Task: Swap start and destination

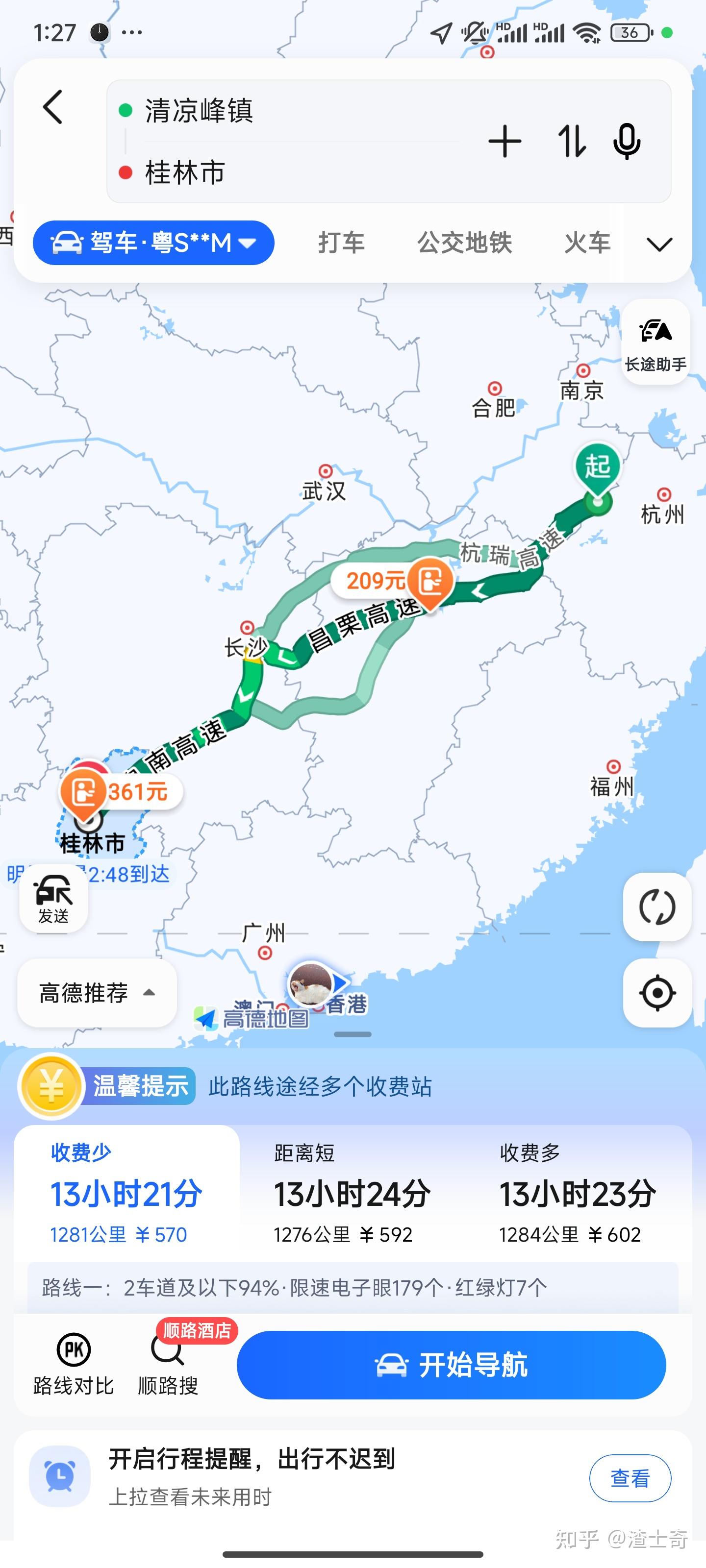Action: 571,142
